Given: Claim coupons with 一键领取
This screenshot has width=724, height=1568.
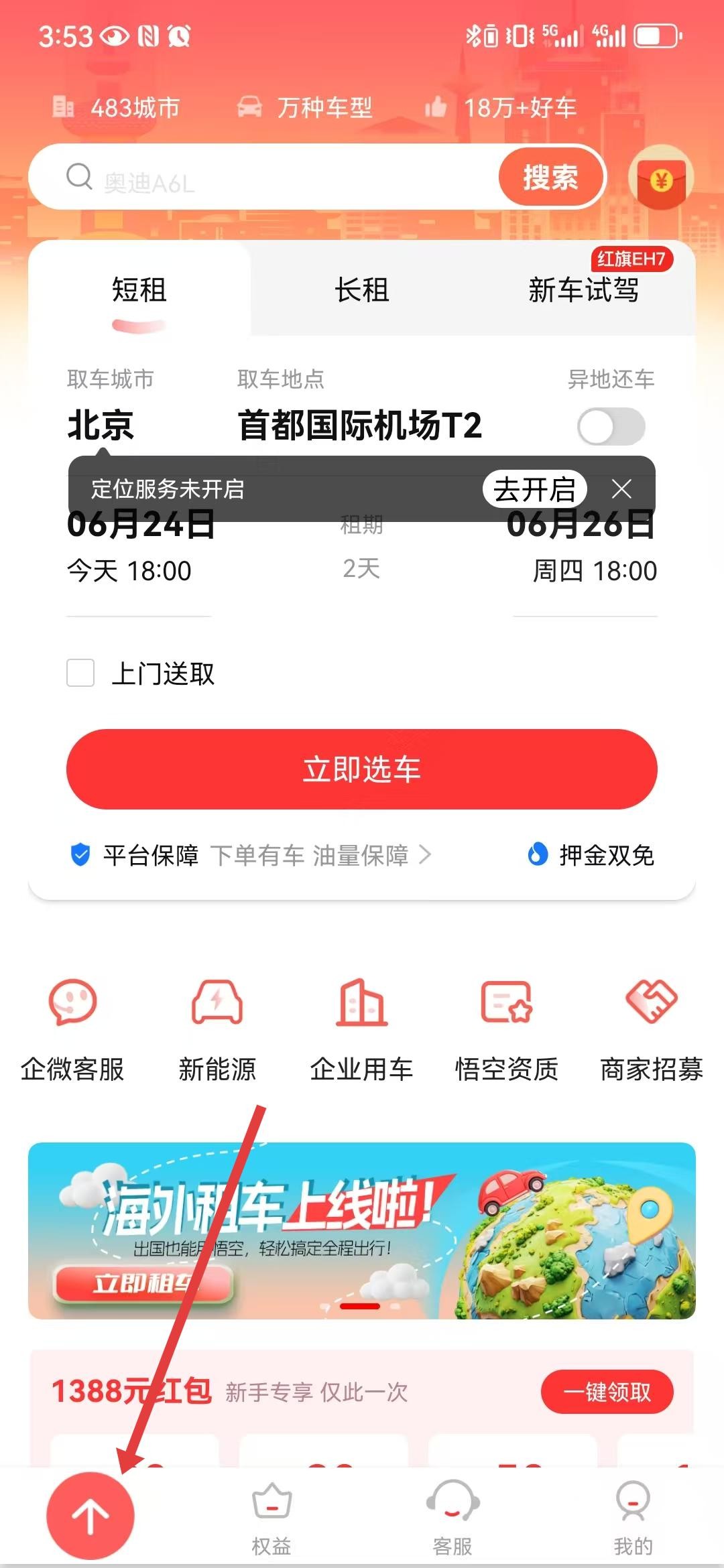Looking at the screenshot, I should [x=607, y=1392].
